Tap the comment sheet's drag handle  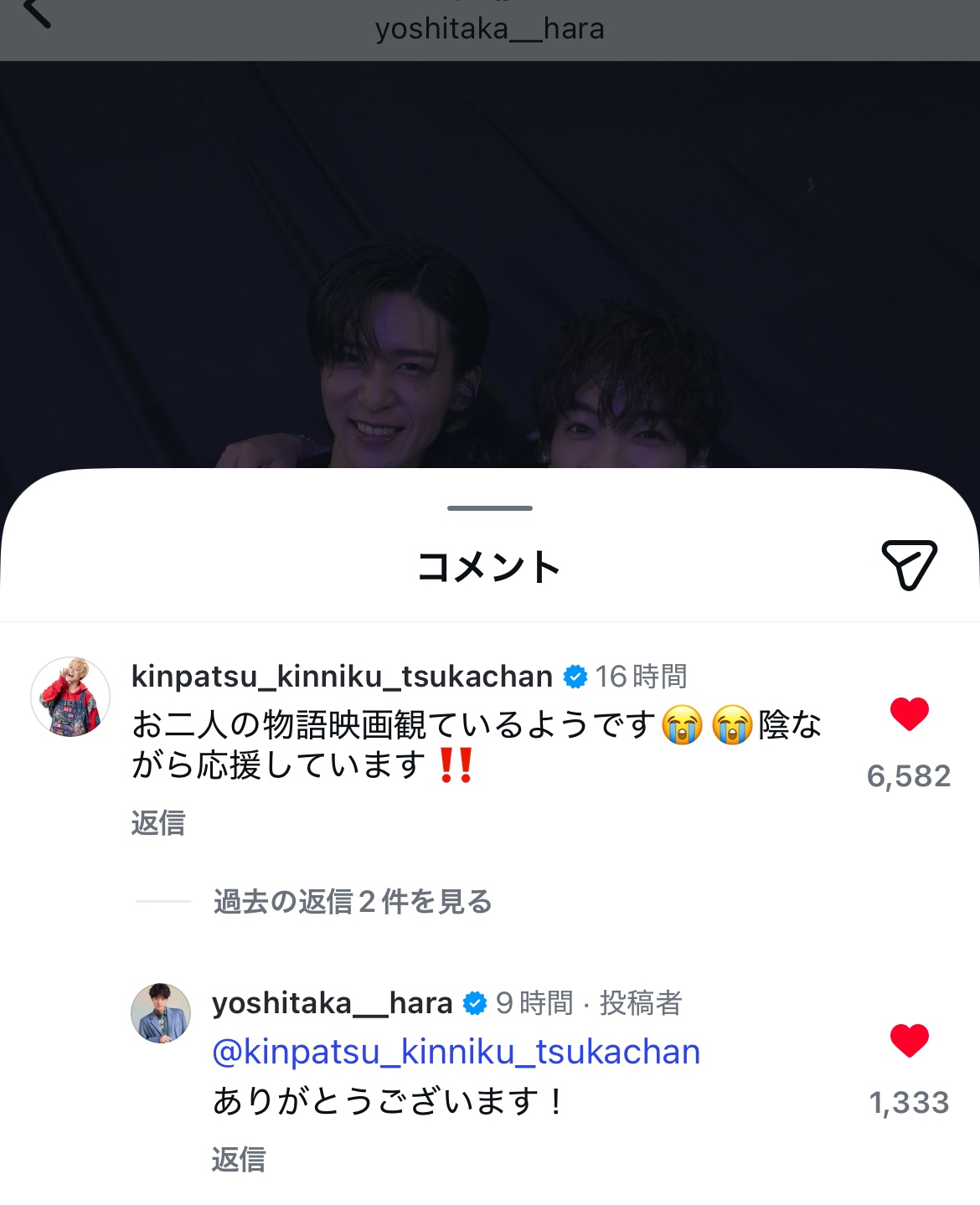point(490,508)
